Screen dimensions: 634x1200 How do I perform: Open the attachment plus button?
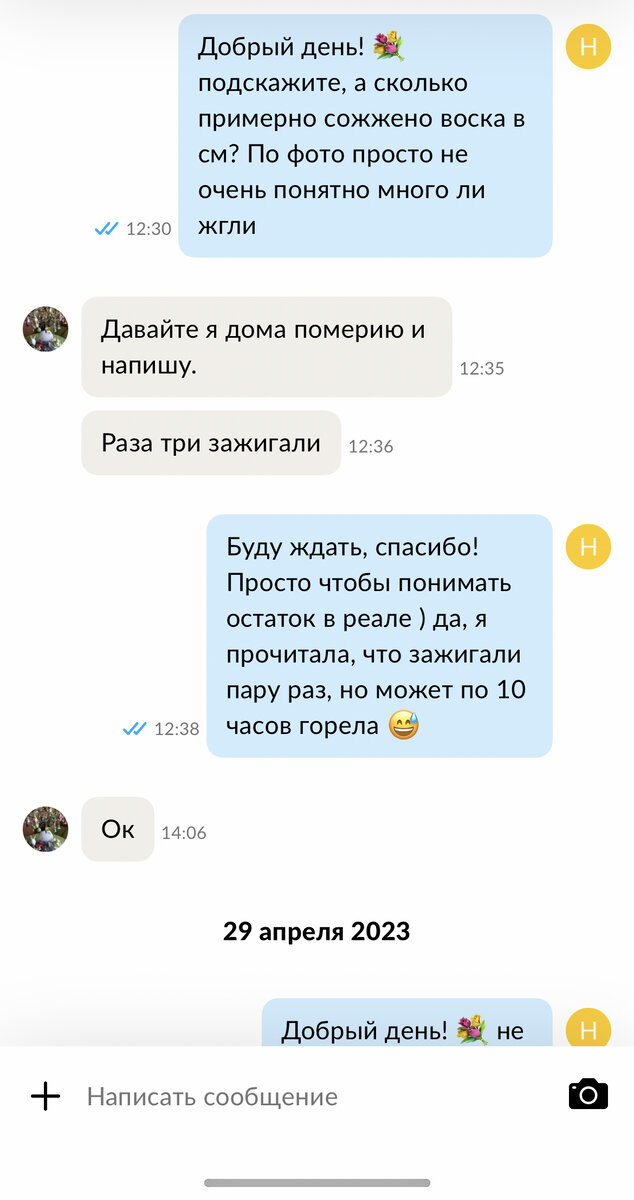click(45, 1096)
